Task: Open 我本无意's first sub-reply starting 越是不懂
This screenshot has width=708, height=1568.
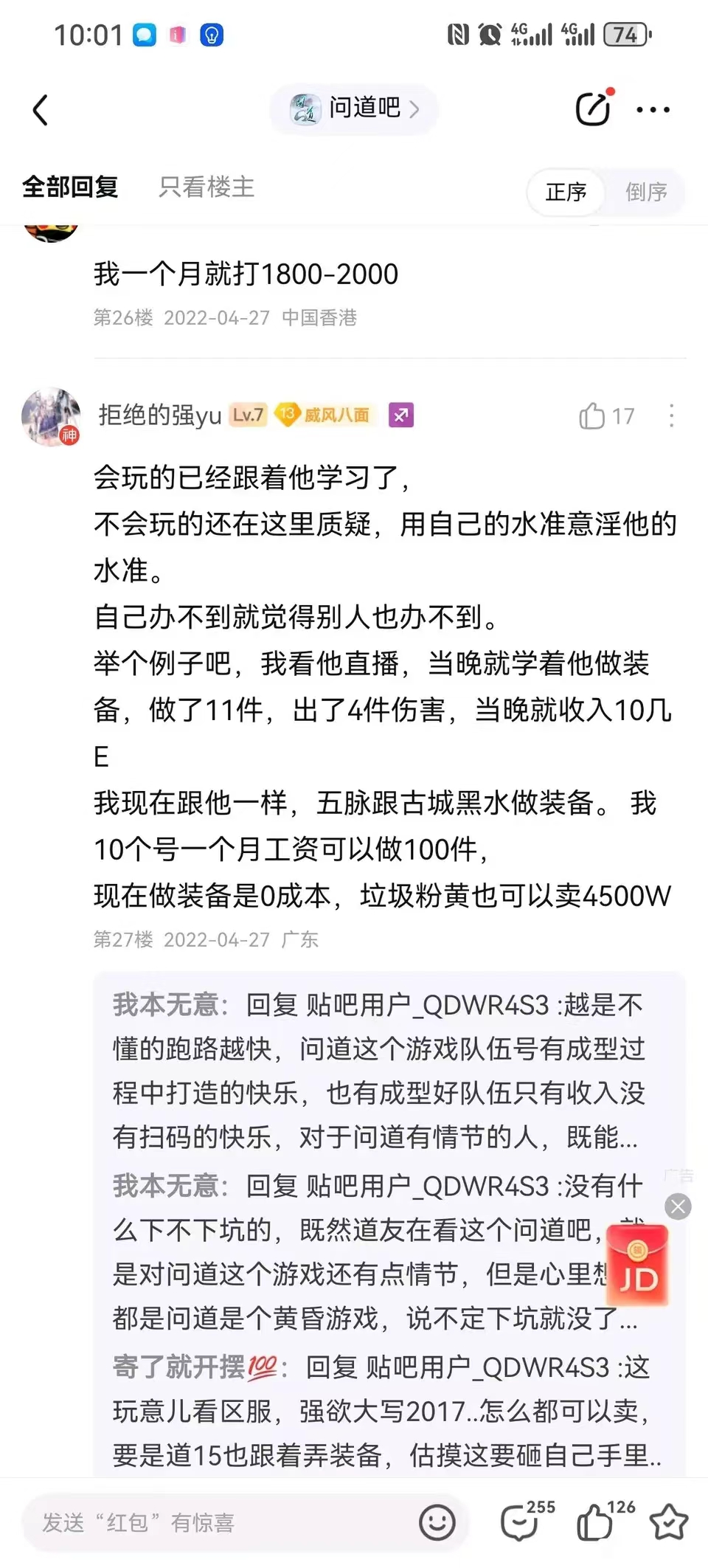Action: click(378, 1070)
